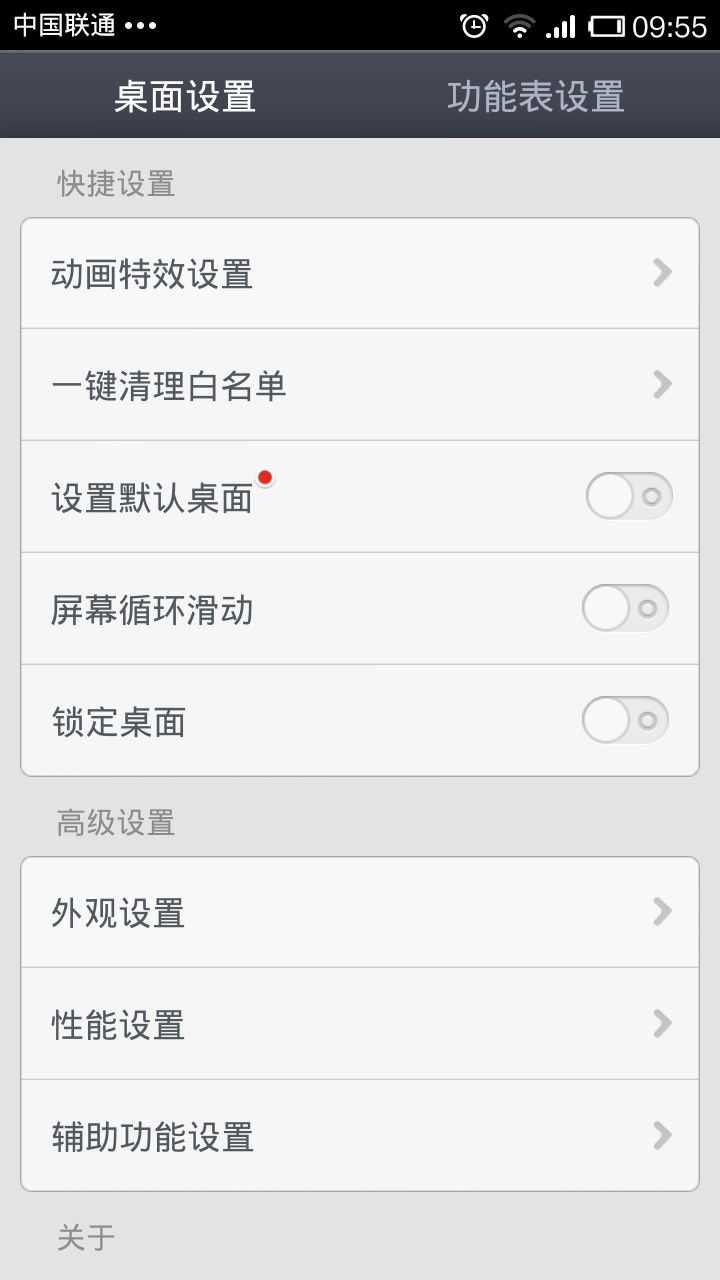This screenshot has width=720, height=1280.
Task: Toggle the 锁定桌面 switch
Action: tap(625, 720)
